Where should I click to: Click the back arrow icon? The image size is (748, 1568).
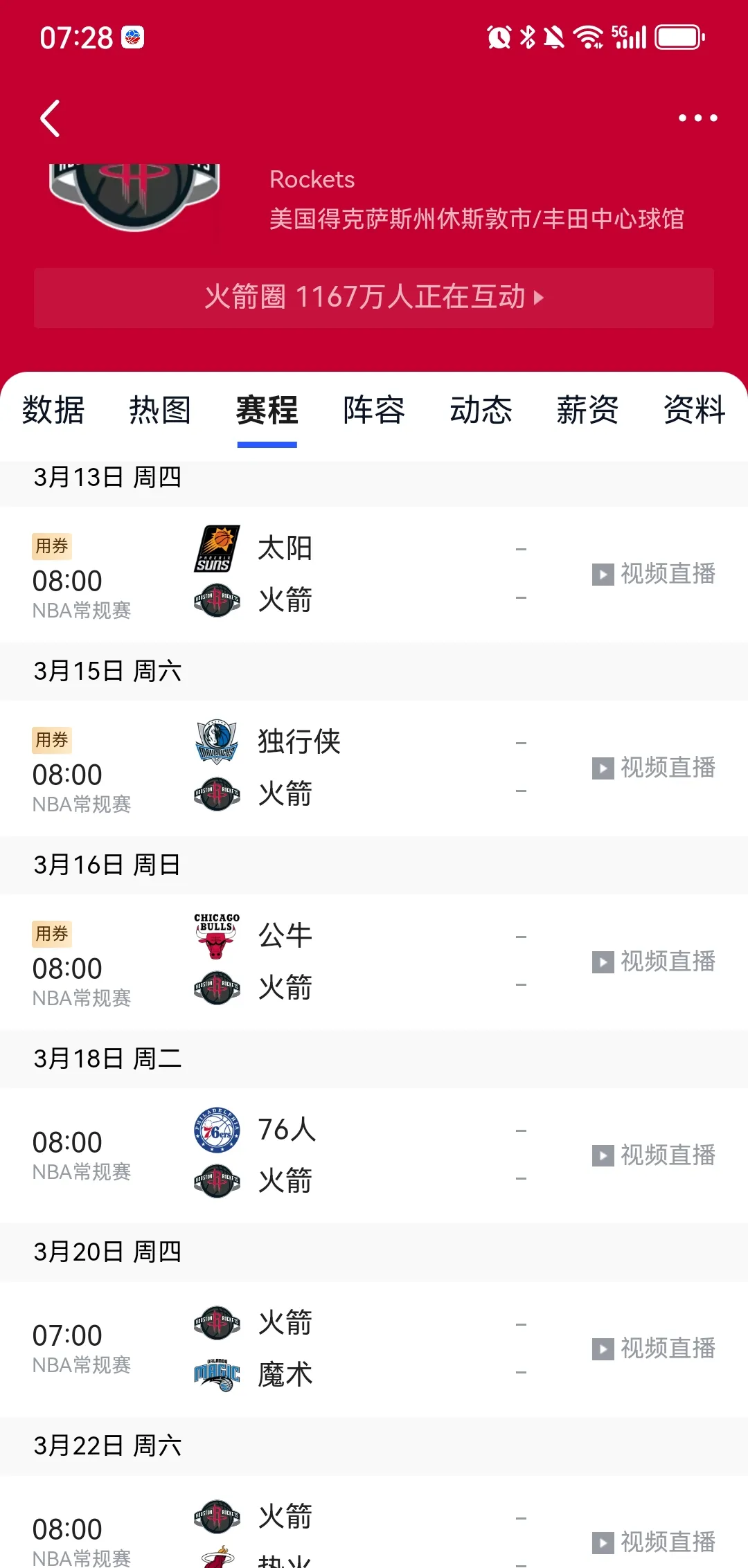coord(50,118)
